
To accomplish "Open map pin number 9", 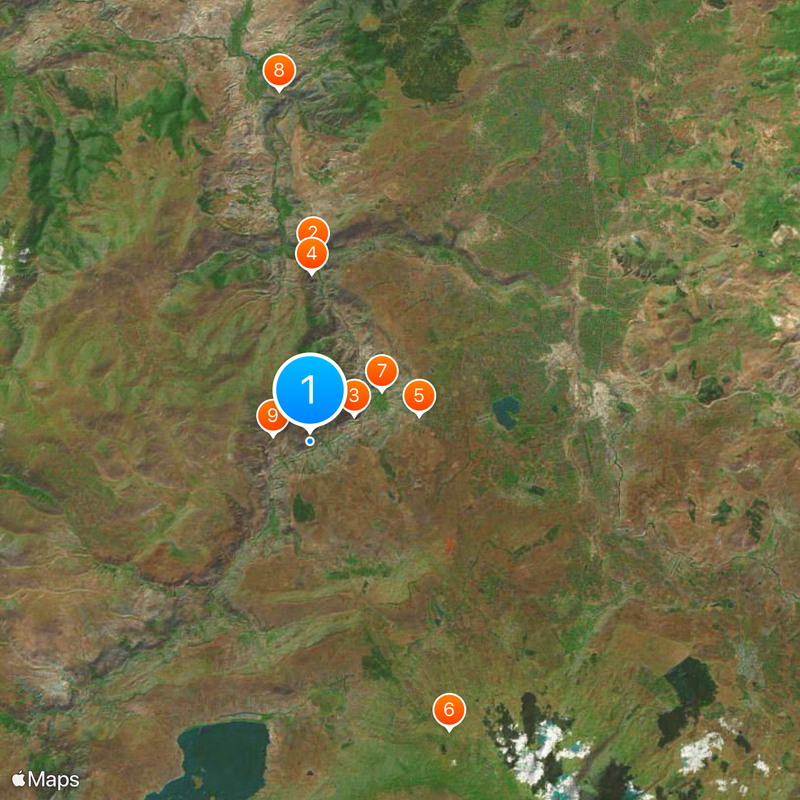I will pyautogui.click(x=270, y=416).
